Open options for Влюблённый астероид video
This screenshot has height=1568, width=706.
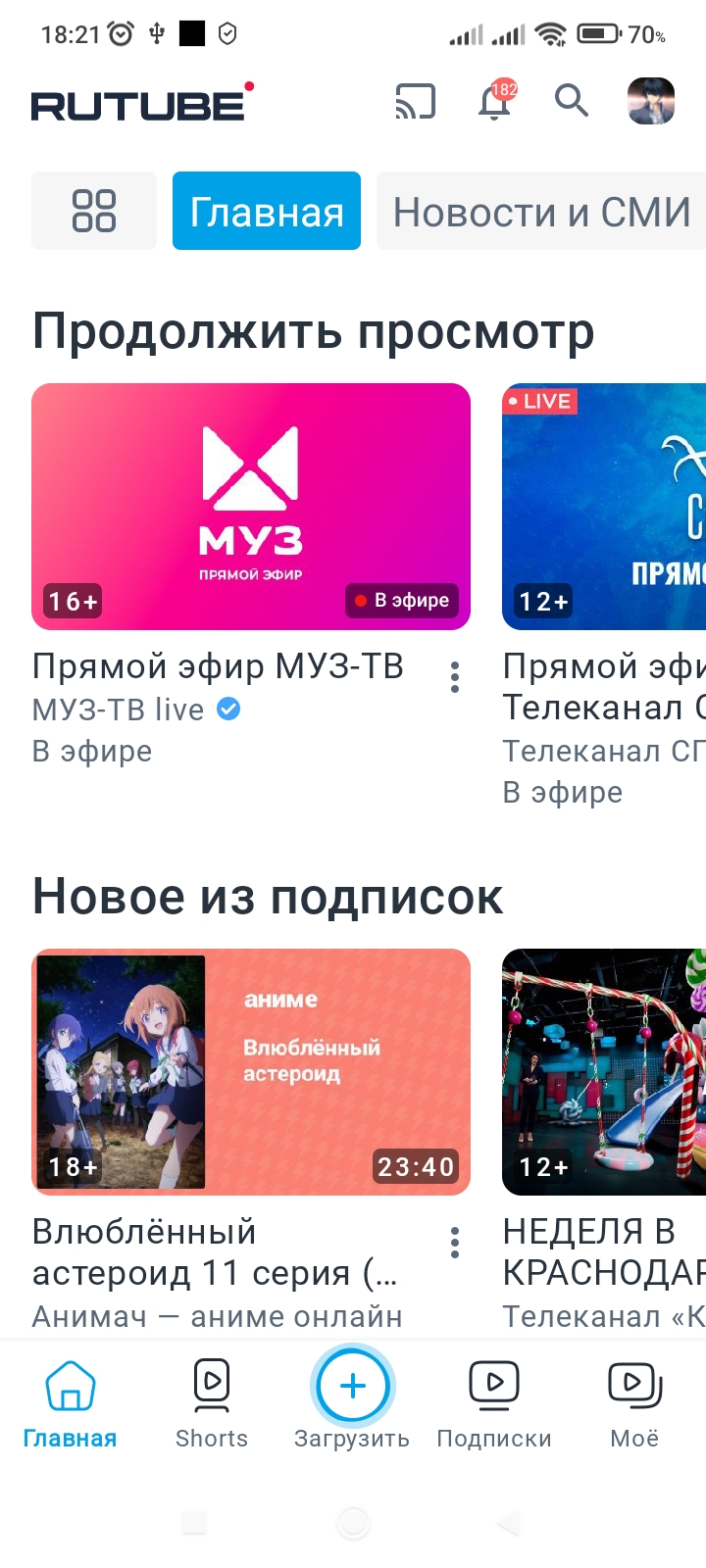click(x=455, y=1243)
